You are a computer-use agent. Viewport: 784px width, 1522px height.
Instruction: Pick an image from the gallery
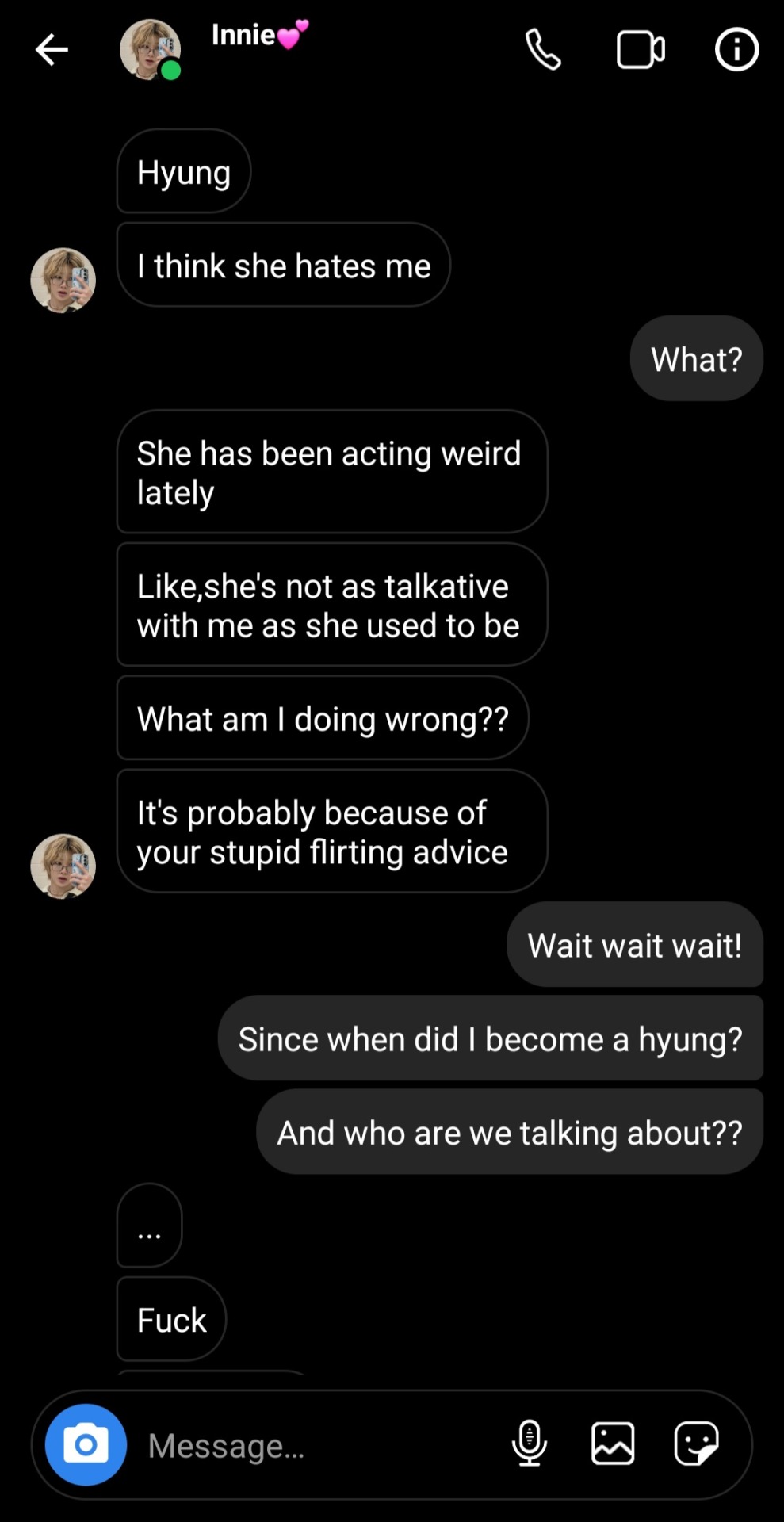(x=613, y=1443)
